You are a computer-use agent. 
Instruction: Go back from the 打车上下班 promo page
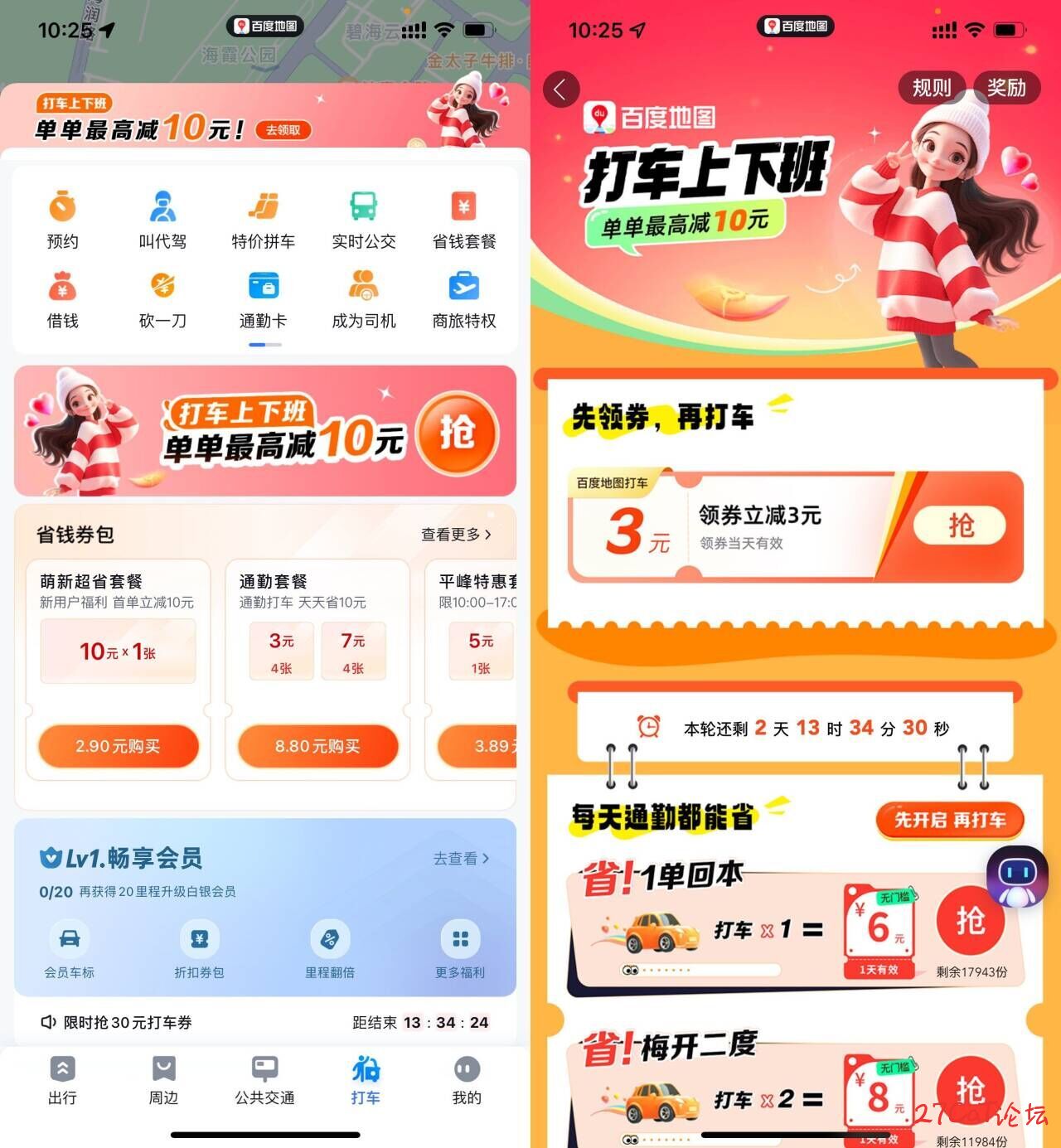(561, 90)
